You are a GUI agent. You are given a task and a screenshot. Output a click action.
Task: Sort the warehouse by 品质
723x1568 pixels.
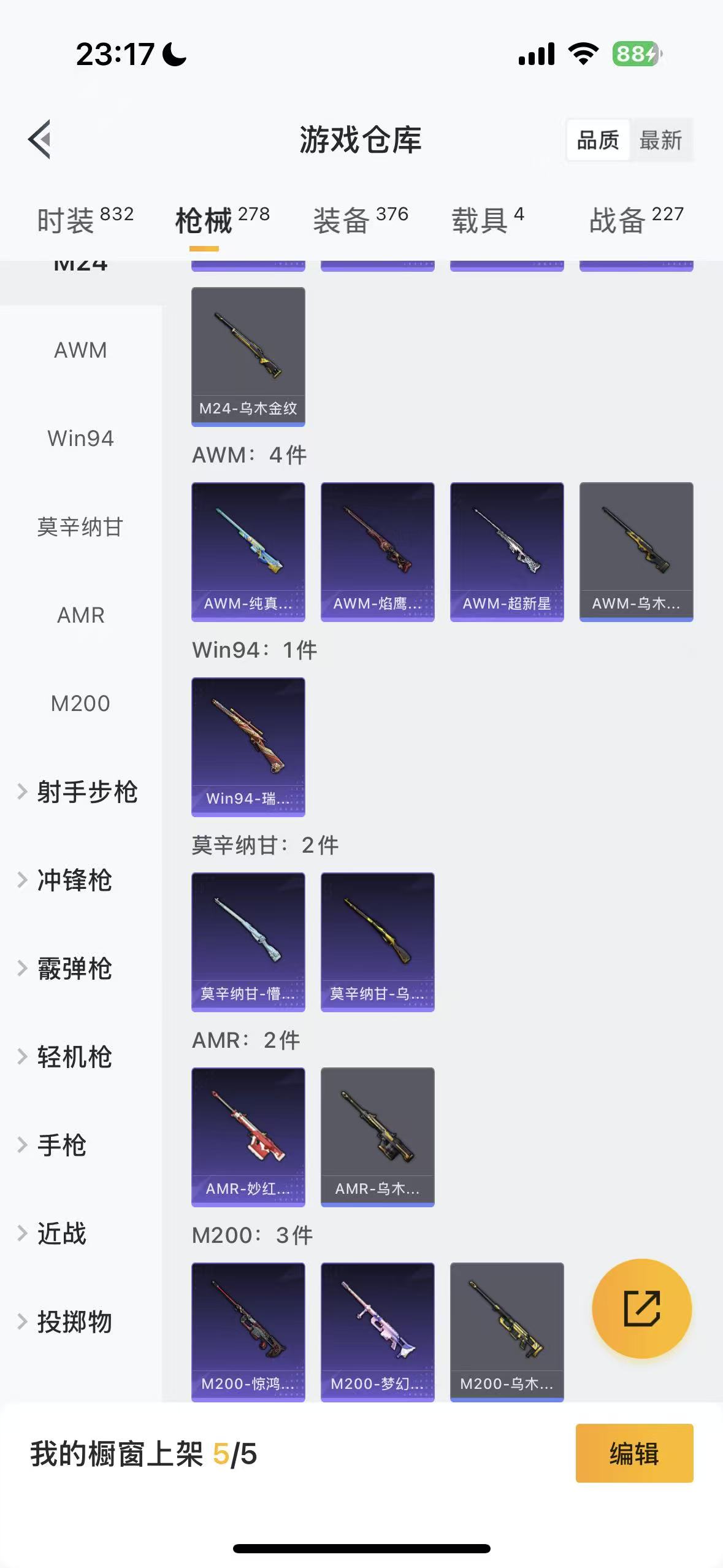tap(598, 140)
